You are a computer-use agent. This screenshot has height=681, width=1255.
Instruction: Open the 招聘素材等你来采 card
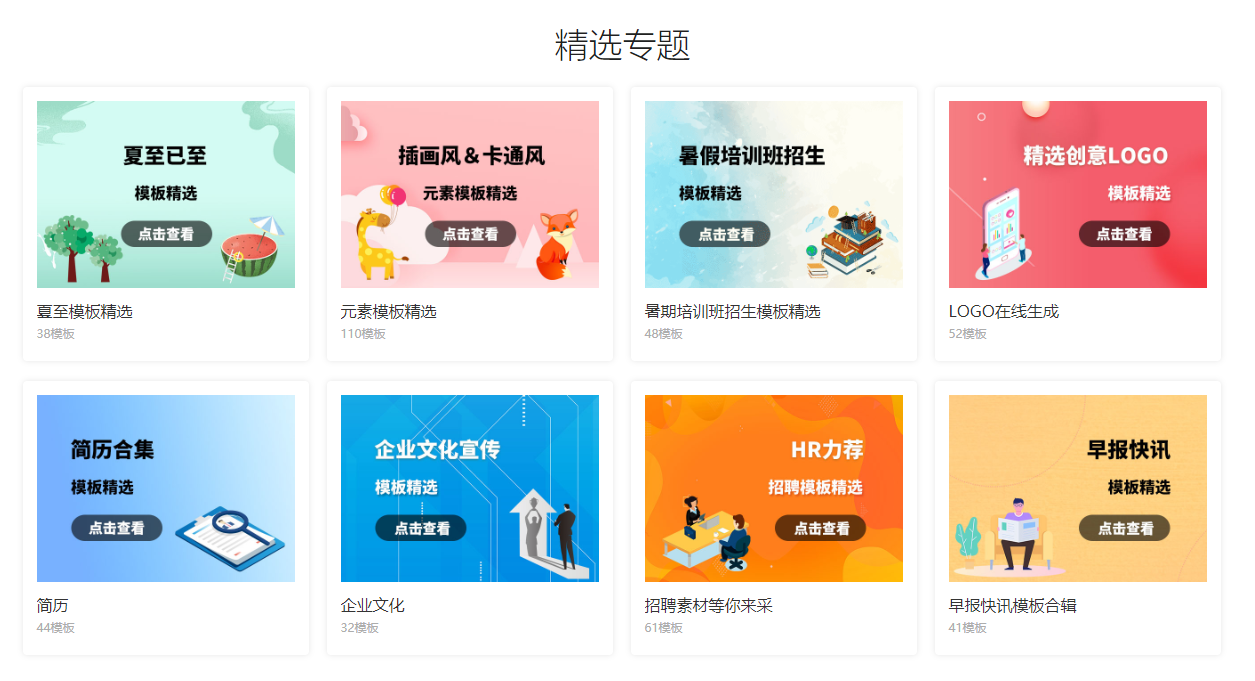coord(773,489)
